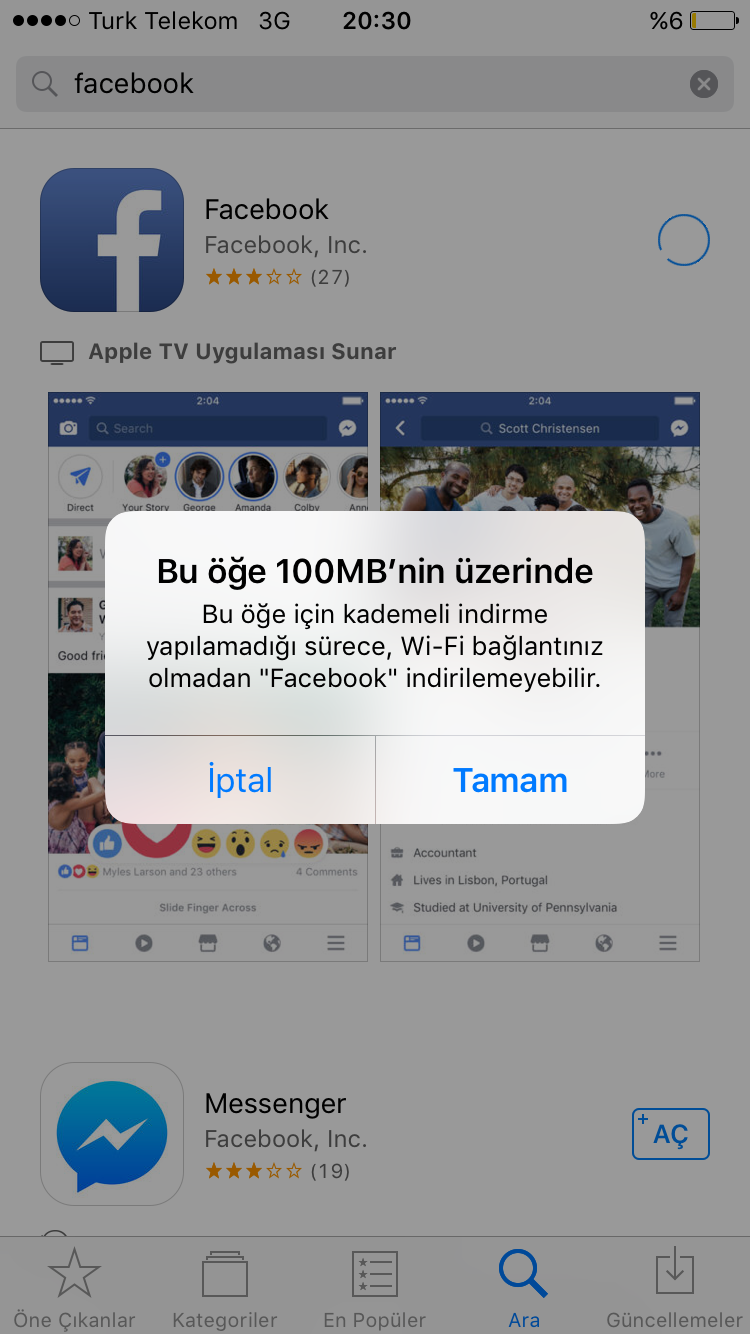Open Messenger with the AÇ button
The height and width of the screenshot is (1334, 750).
[x=670, y=1134]
